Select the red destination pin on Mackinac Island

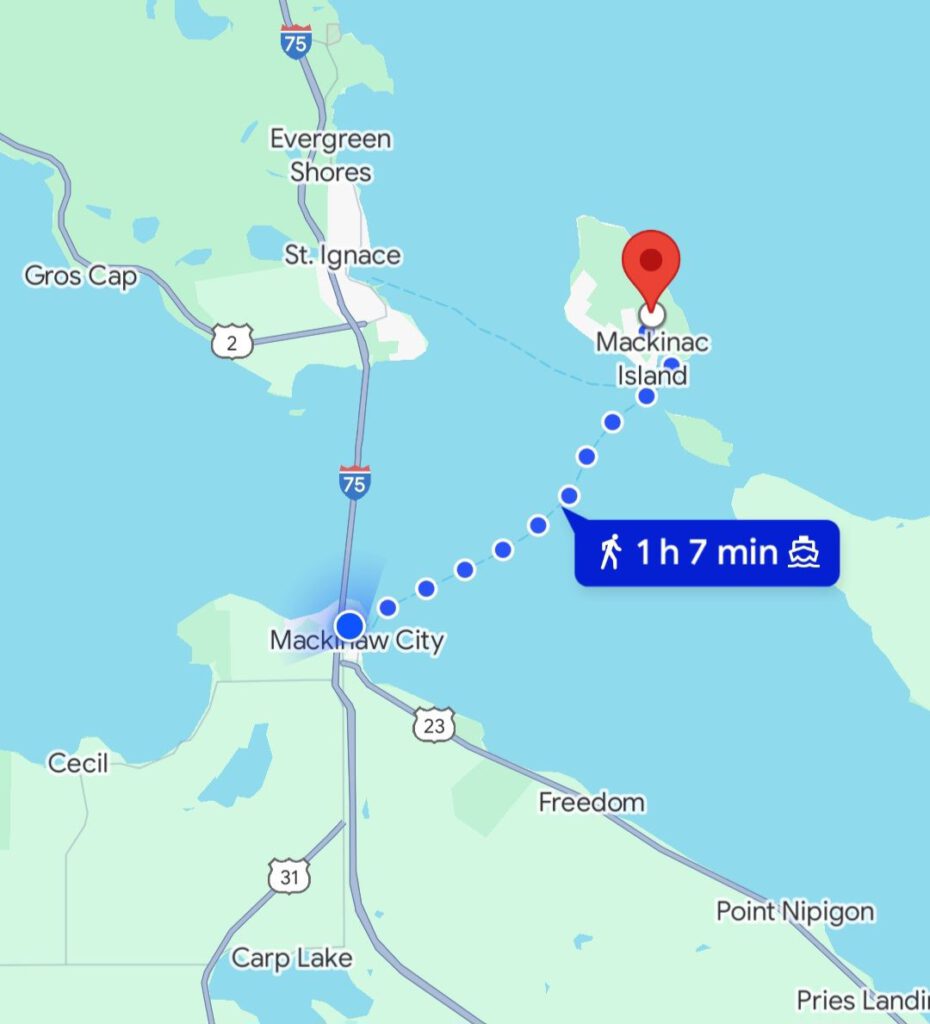tap(651, 263)
